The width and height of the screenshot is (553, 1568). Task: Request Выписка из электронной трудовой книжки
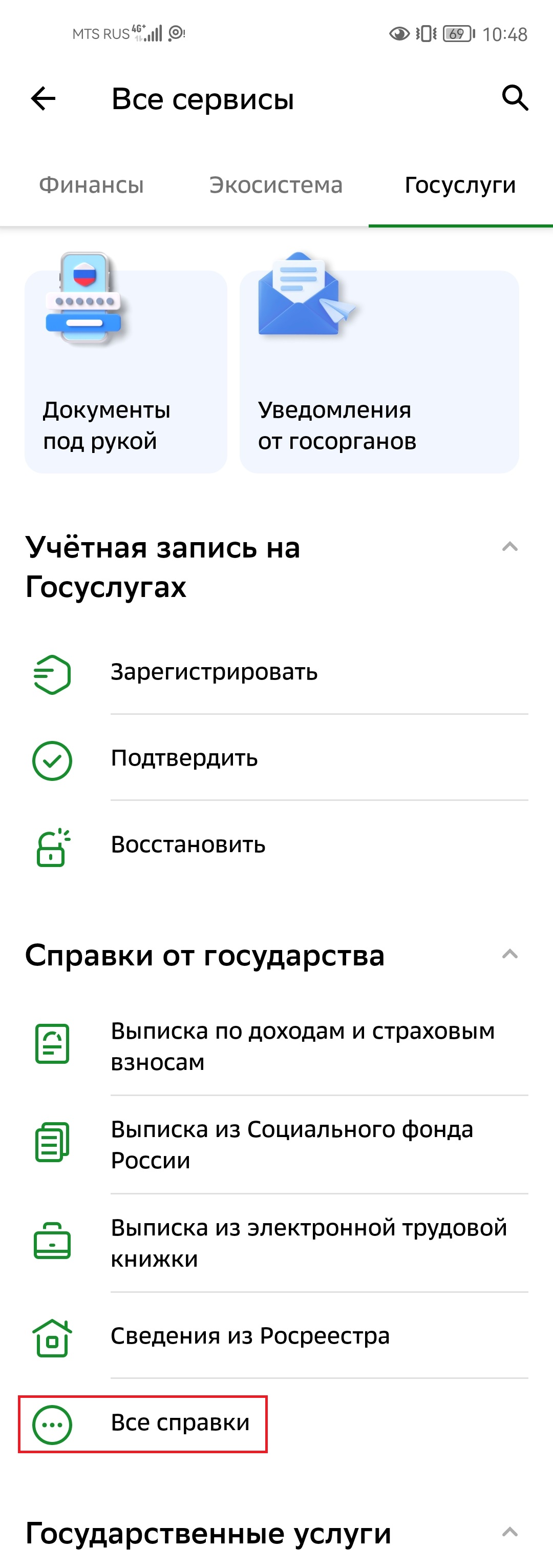tap(308, 1243)
